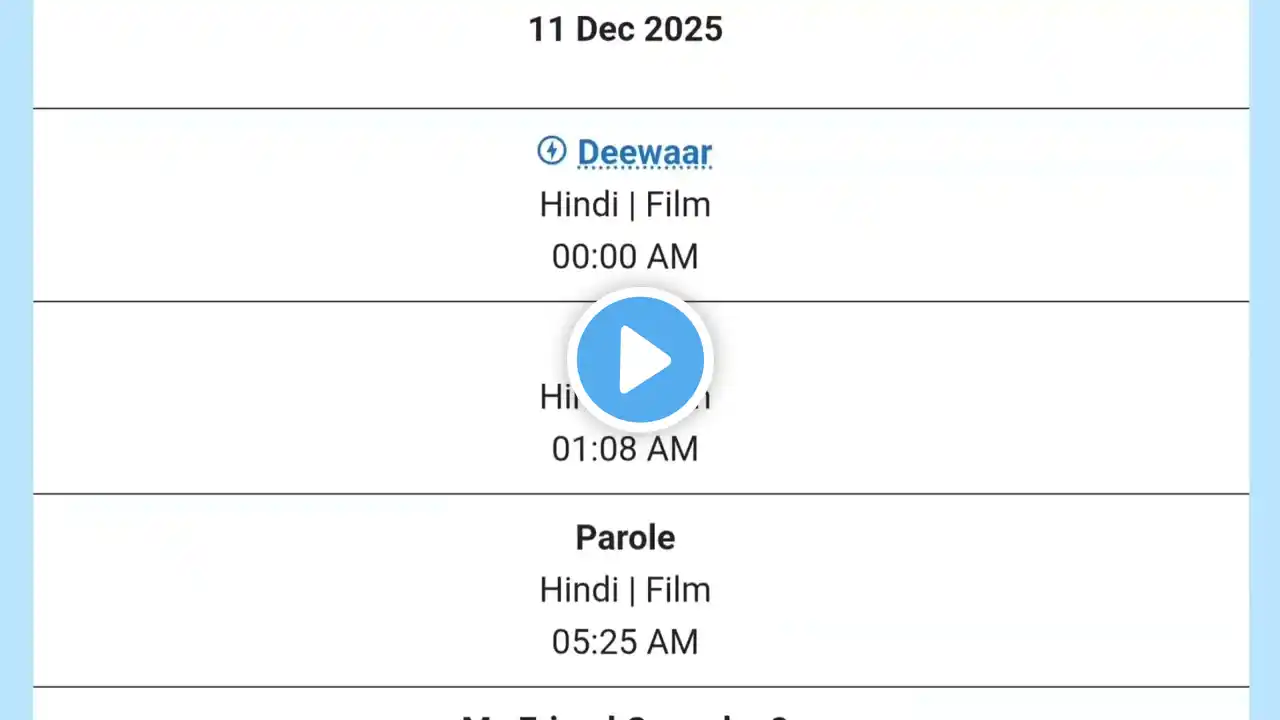Play the video

coord(640,360)
